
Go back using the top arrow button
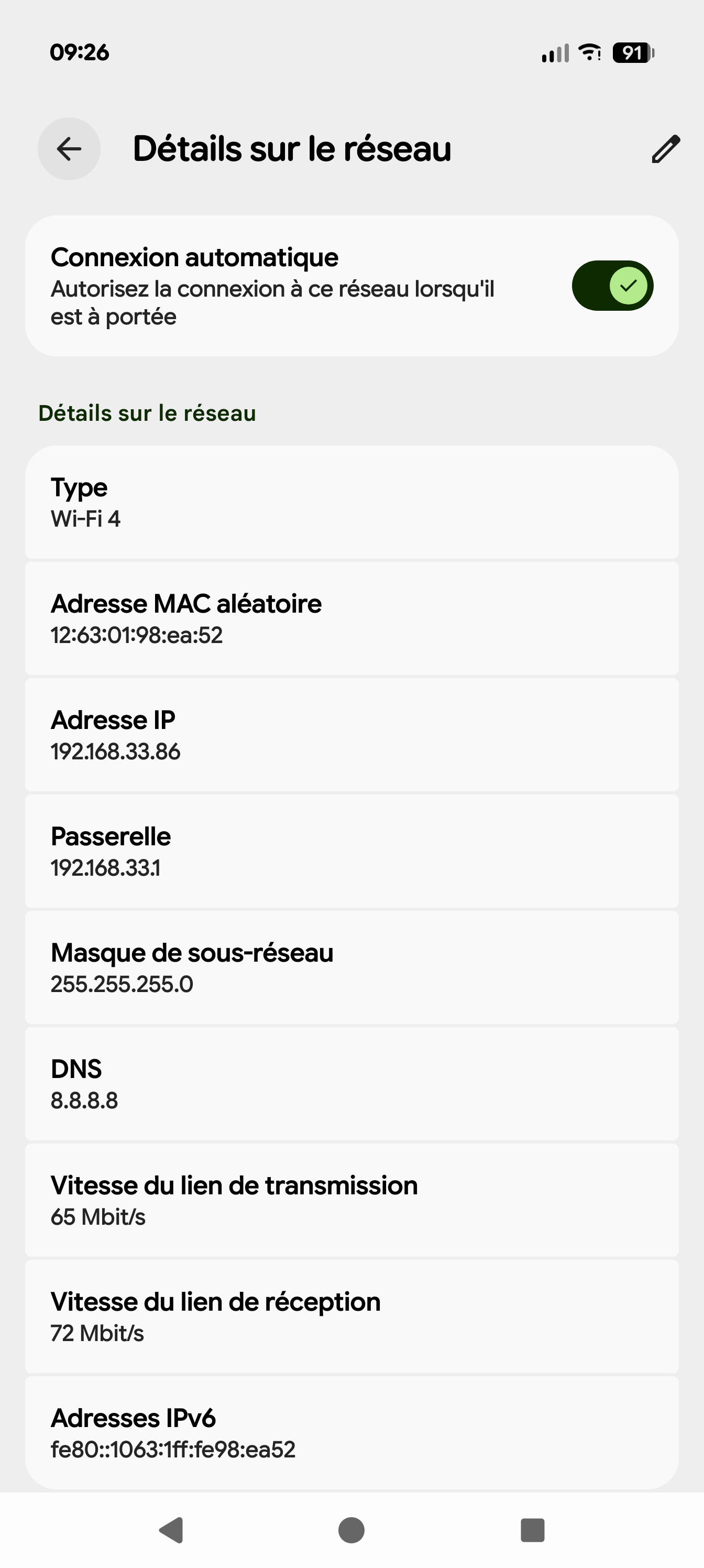pyautogui.click(x=69, y=148)
